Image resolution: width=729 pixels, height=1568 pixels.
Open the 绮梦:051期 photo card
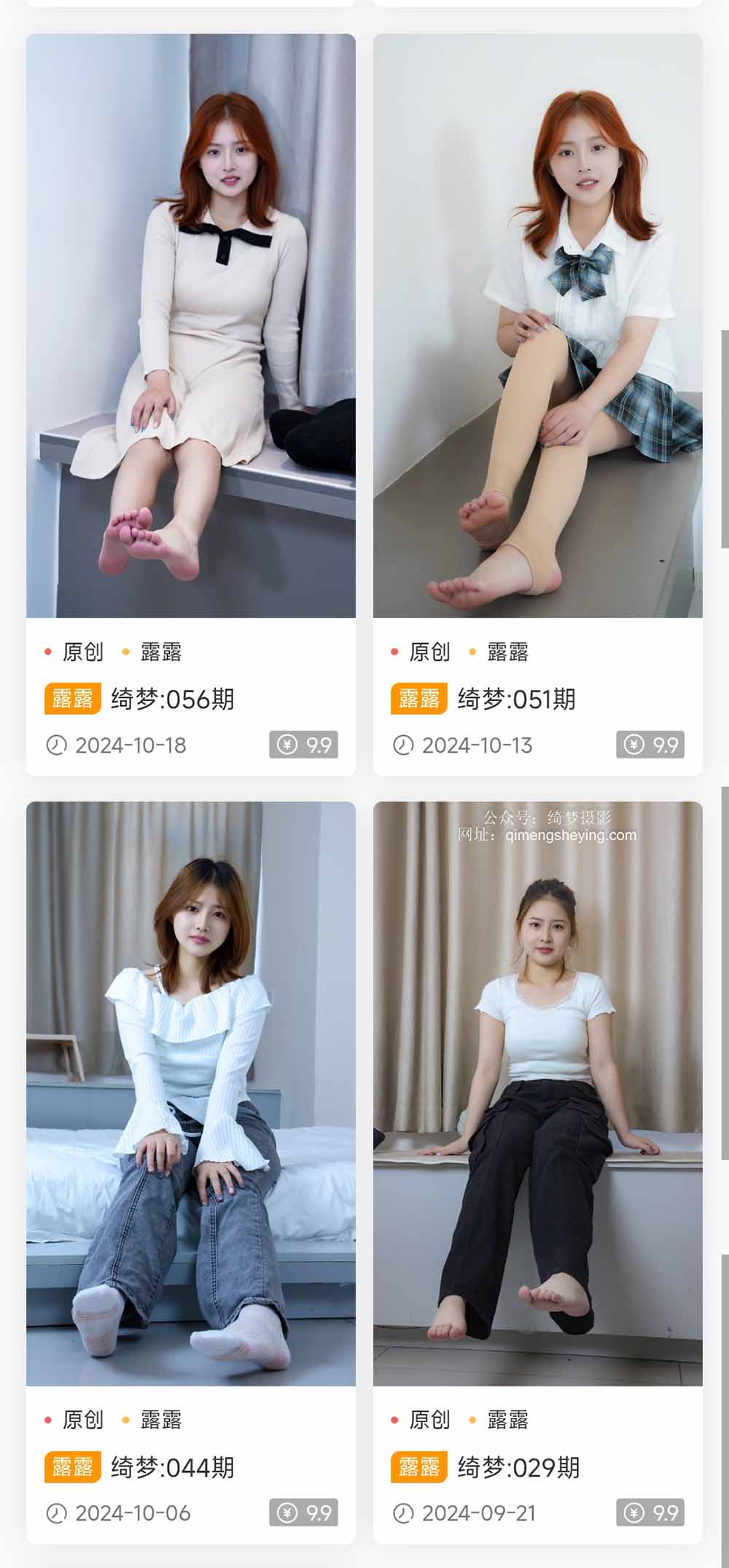point(538,326)
